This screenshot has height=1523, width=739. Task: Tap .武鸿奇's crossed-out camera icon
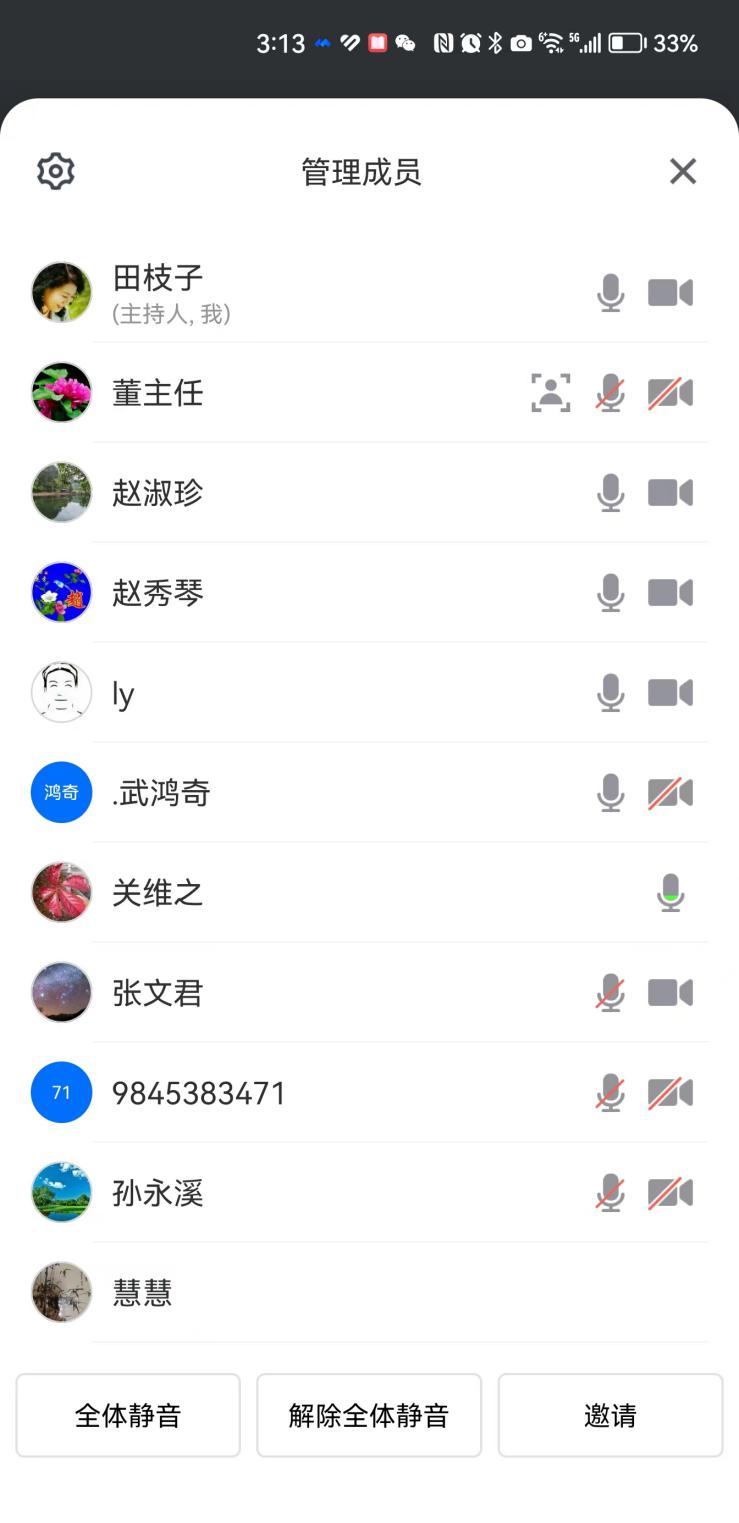click(670, 793)
